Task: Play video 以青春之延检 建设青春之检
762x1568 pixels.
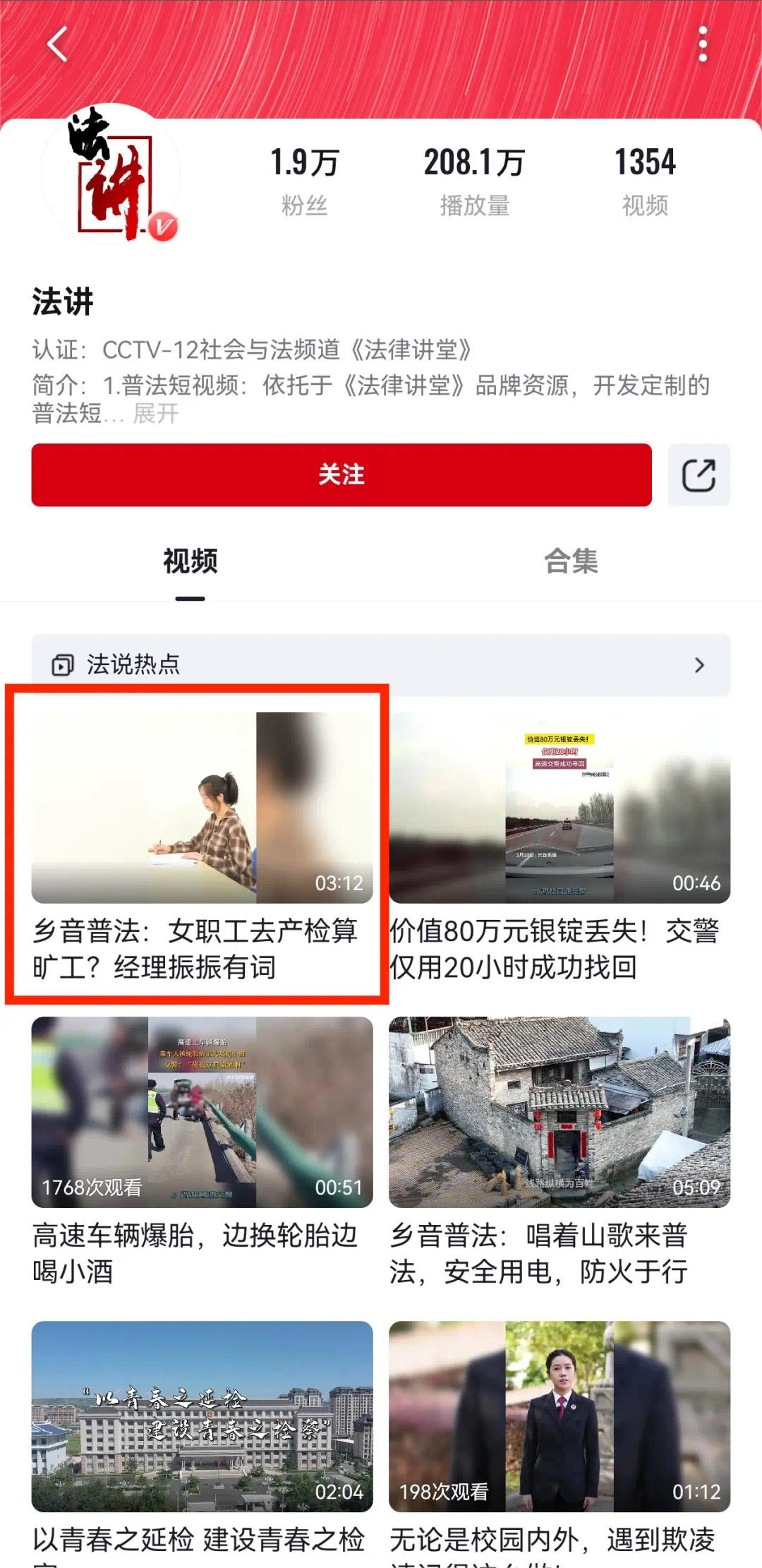Action: click(202, 1416)
